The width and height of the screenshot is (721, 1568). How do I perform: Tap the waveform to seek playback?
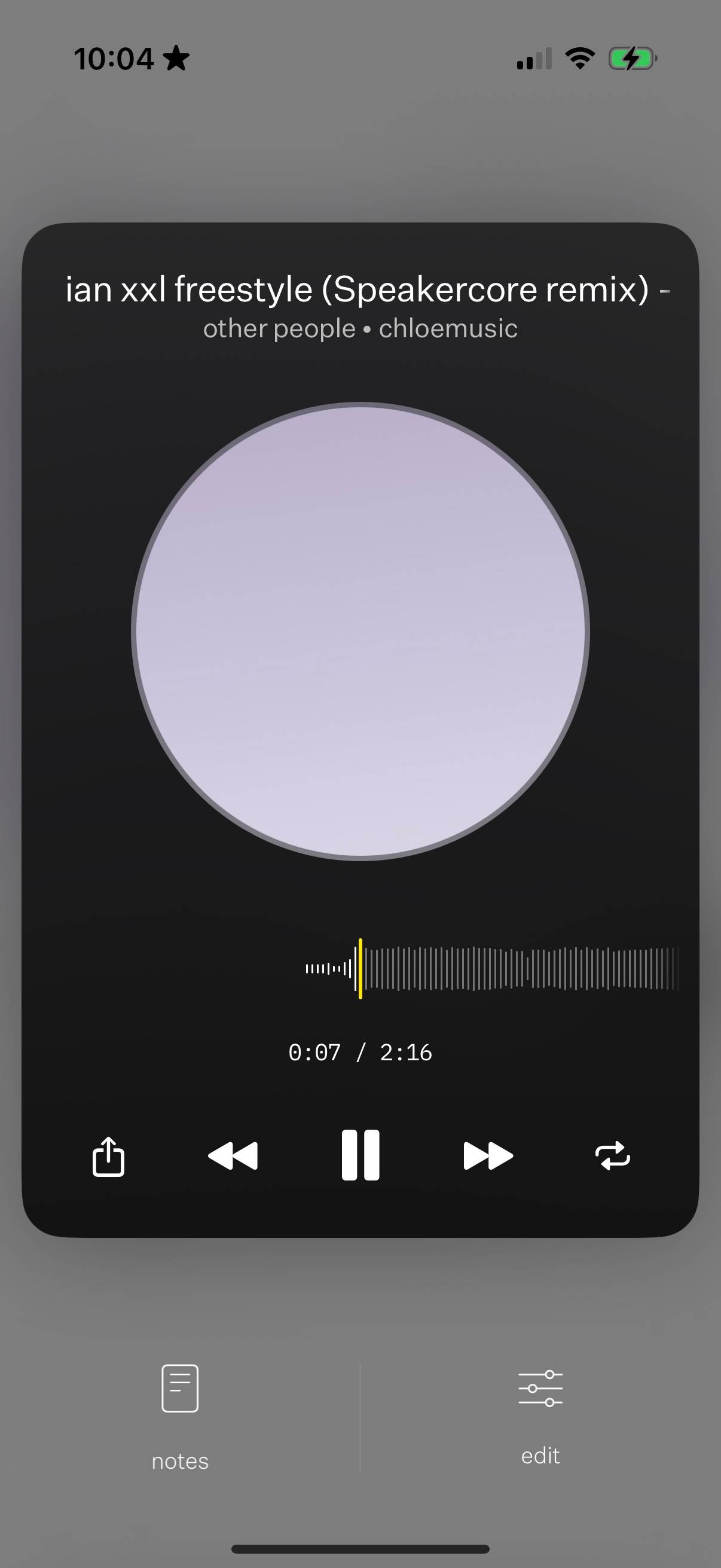491,968
